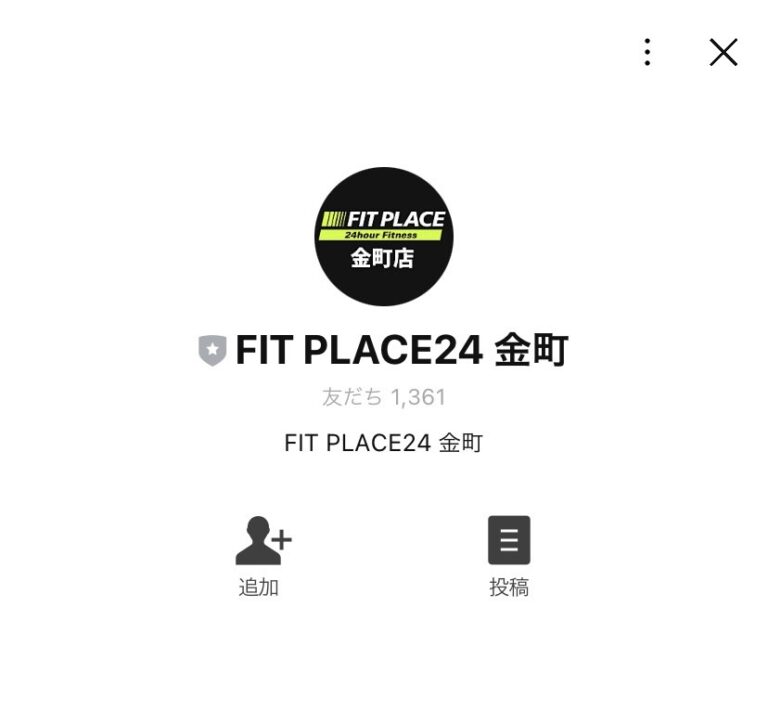Close the FIT PLACE24 profile
The width and height of the screenshot is (768, 710).
pos(723,52)
